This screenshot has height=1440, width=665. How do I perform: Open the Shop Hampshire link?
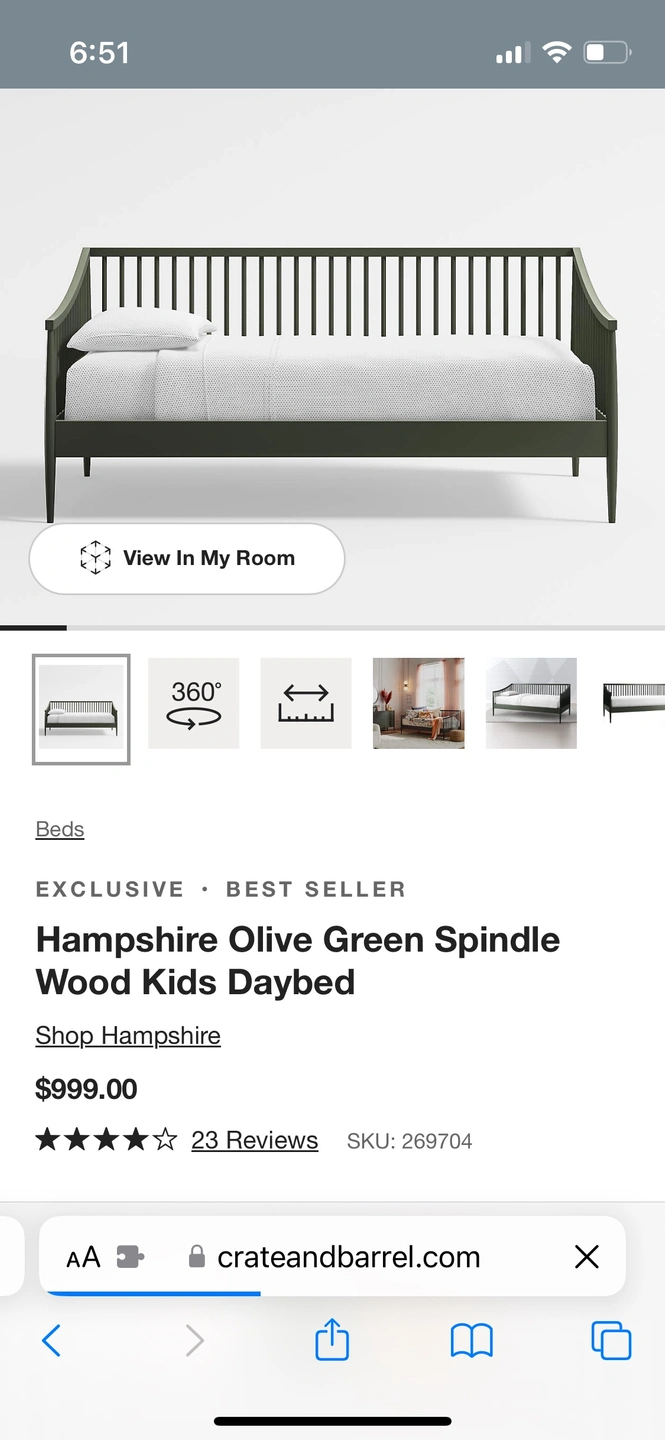tap(128, 1035)
